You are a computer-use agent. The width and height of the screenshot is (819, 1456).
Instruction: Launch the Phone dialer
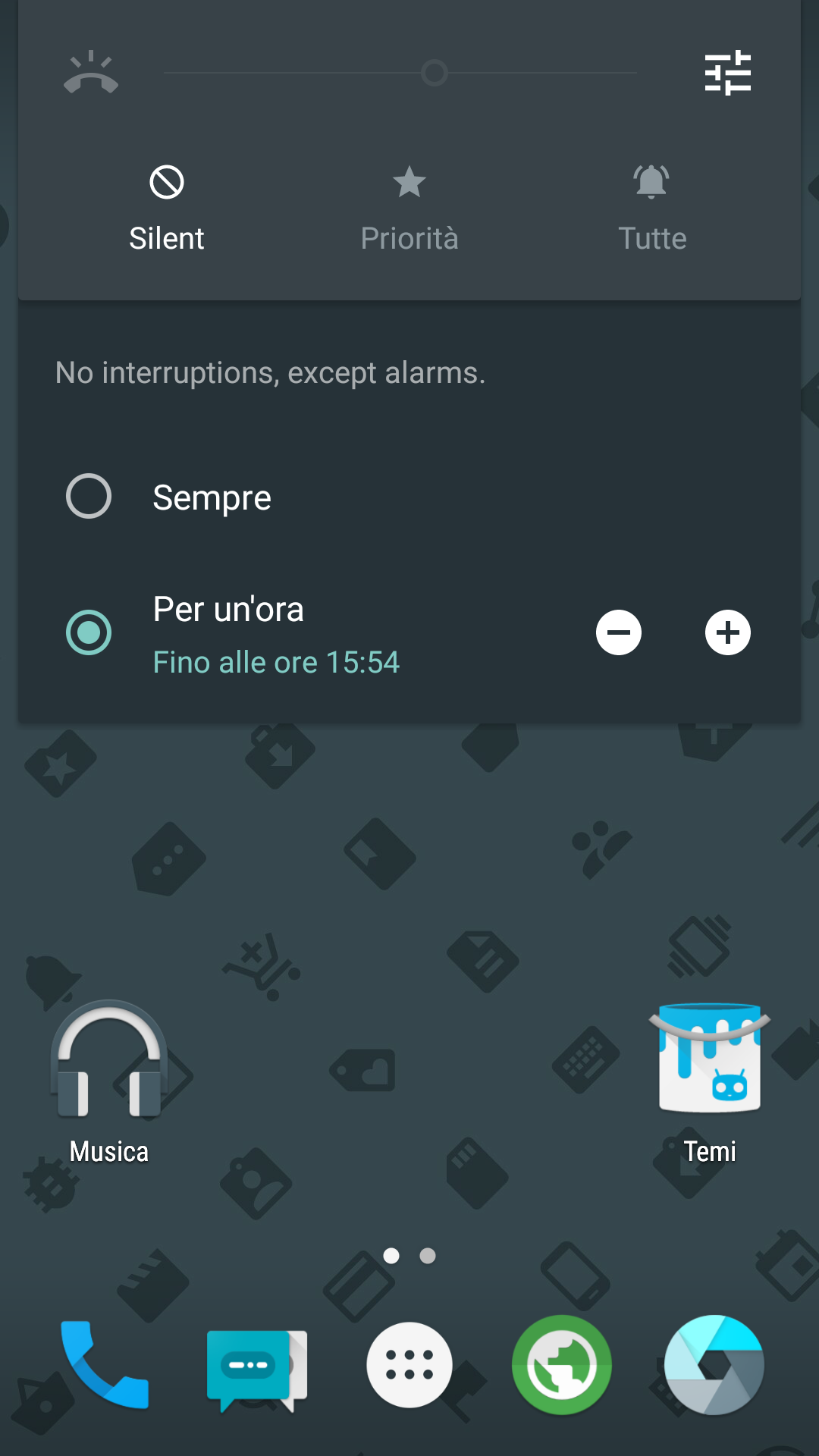coord(105,1365)
